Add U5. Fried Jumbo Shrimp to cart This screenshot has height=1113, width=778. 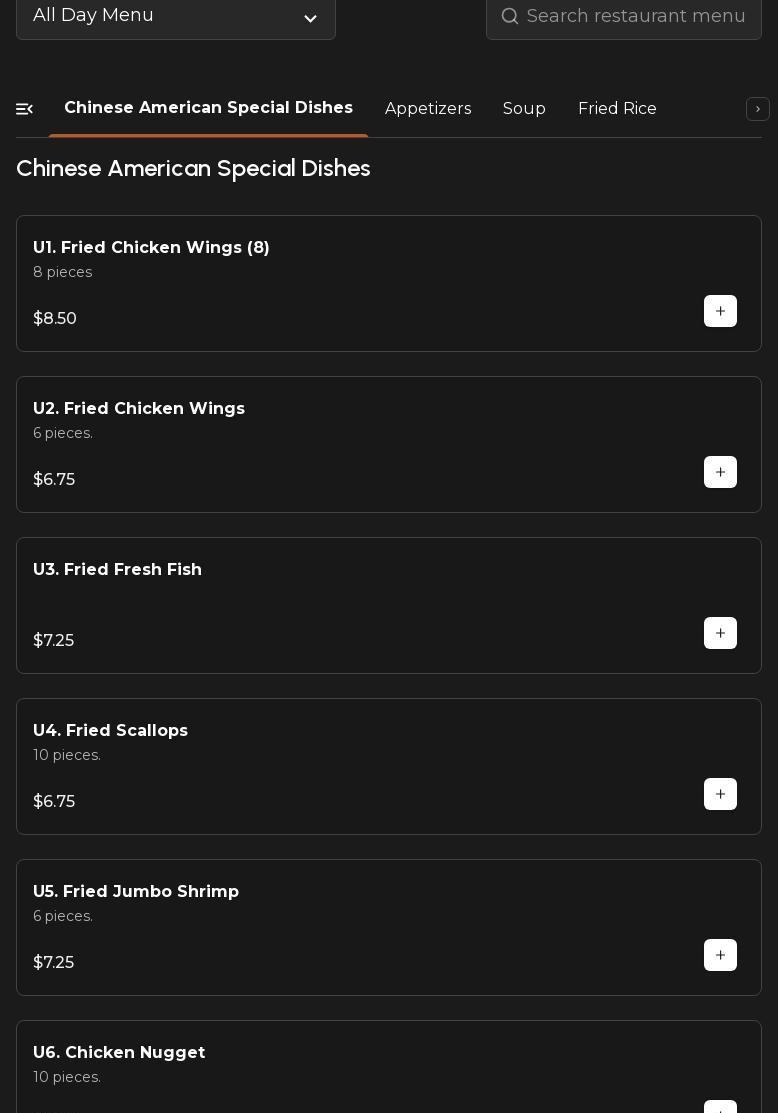point(720,955)
